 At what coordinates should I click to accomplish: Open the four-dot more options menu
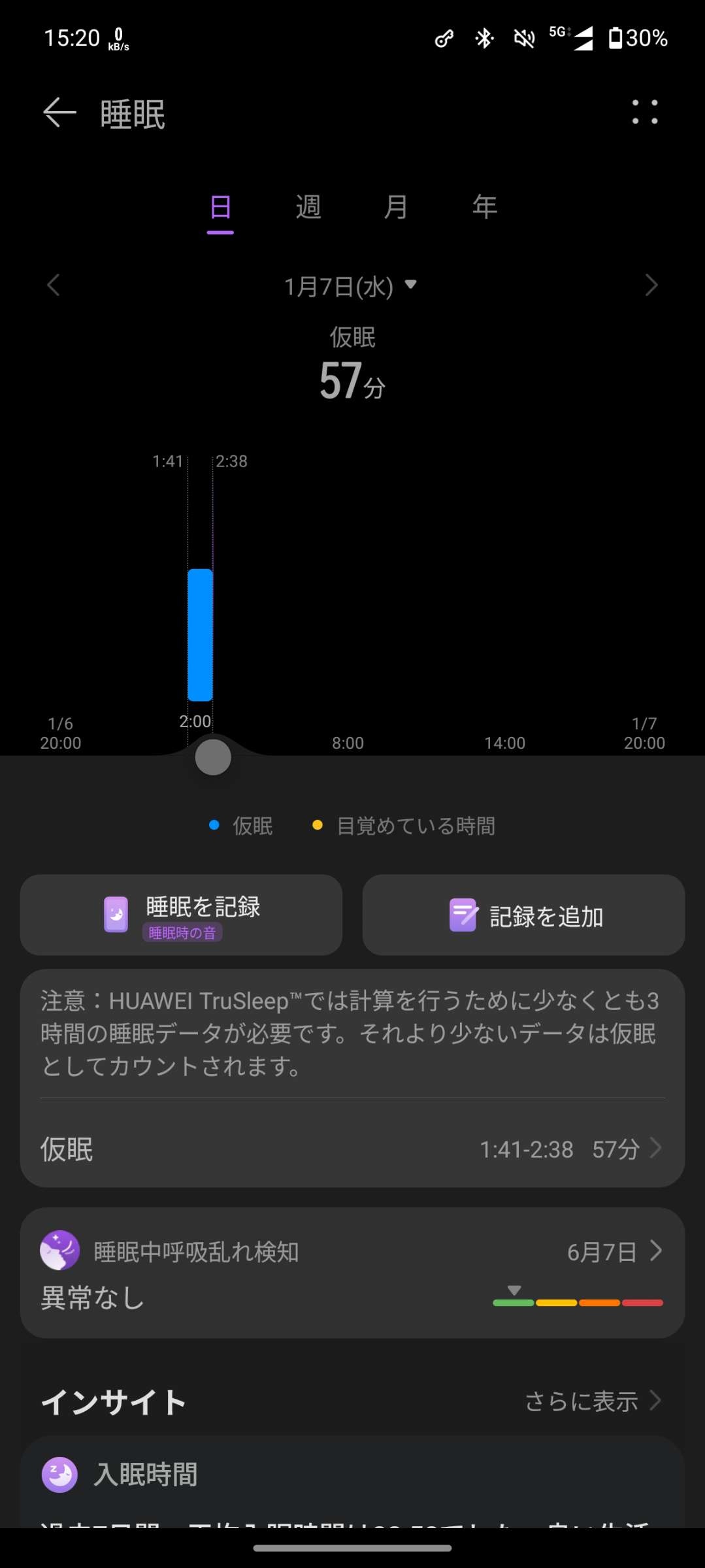tap(644, 112)
